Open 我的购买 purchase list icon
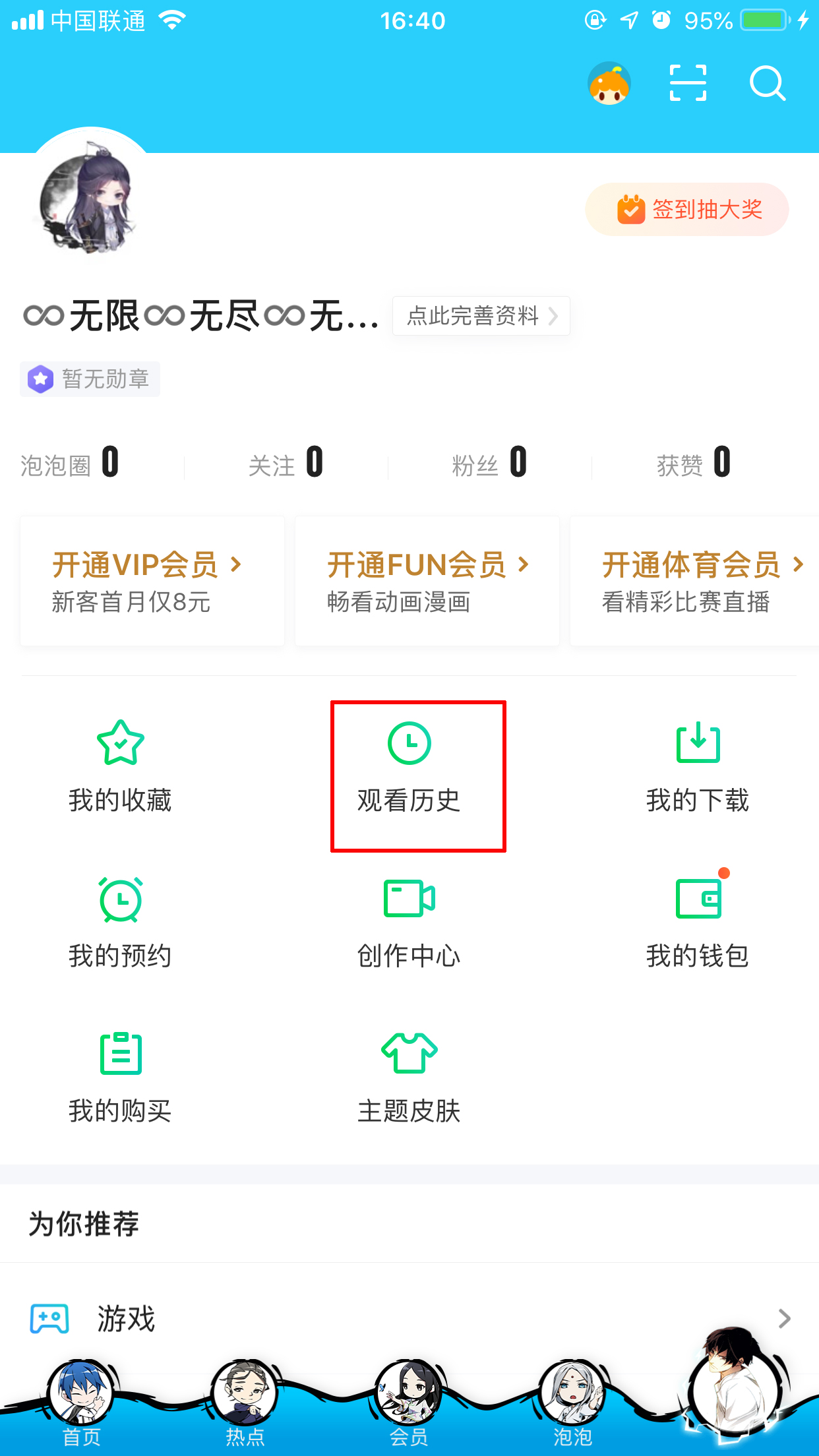 point(119,1053)
